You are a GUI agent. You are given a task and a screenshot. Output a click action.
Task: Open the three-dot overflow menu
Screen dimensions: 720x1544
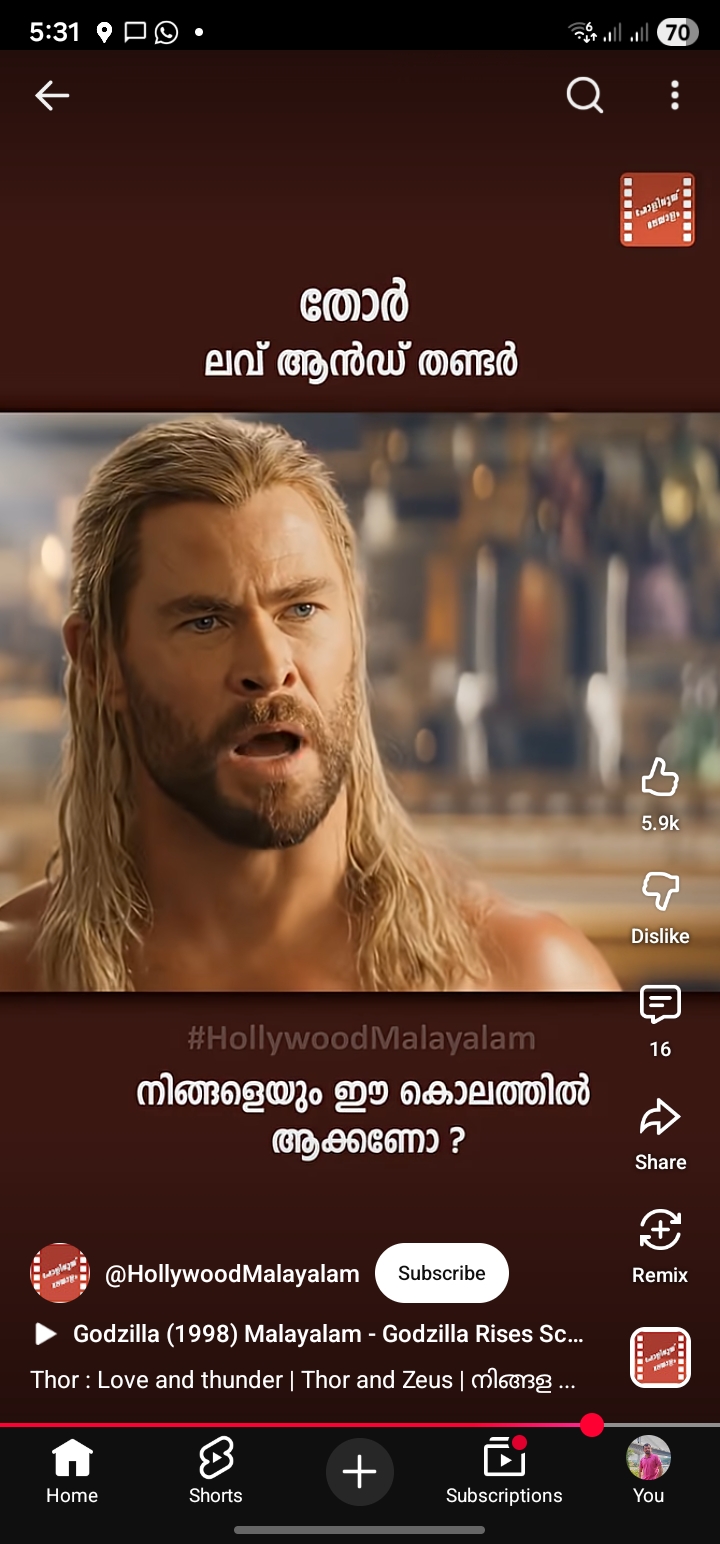(x=675, y=96)
